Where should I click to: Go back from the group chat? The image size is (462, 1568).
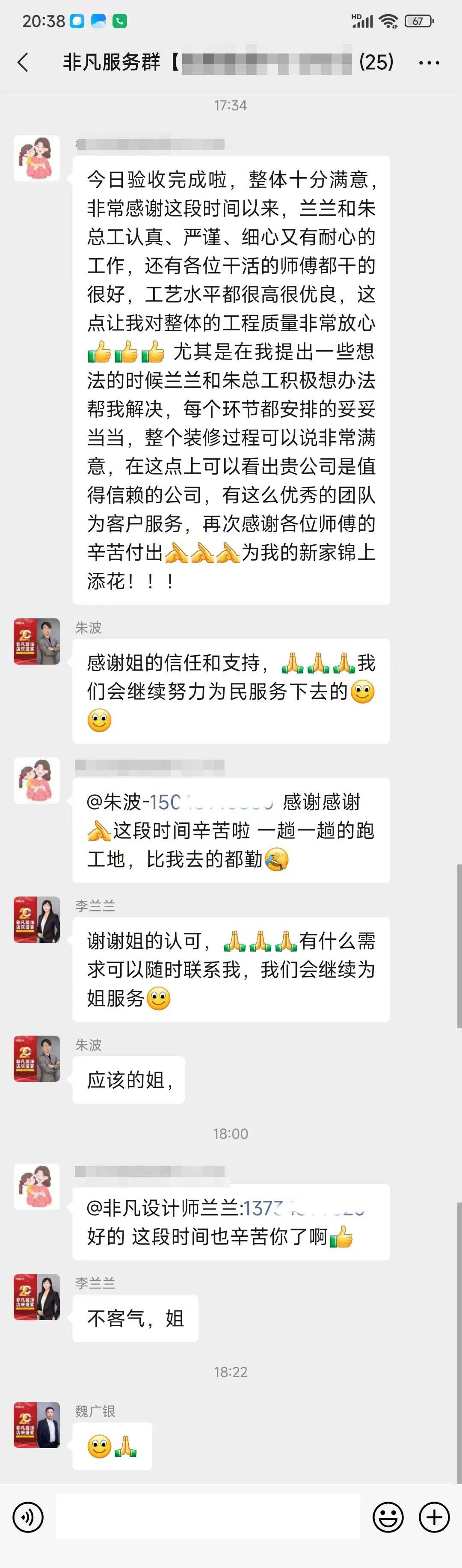coord(23,62)
